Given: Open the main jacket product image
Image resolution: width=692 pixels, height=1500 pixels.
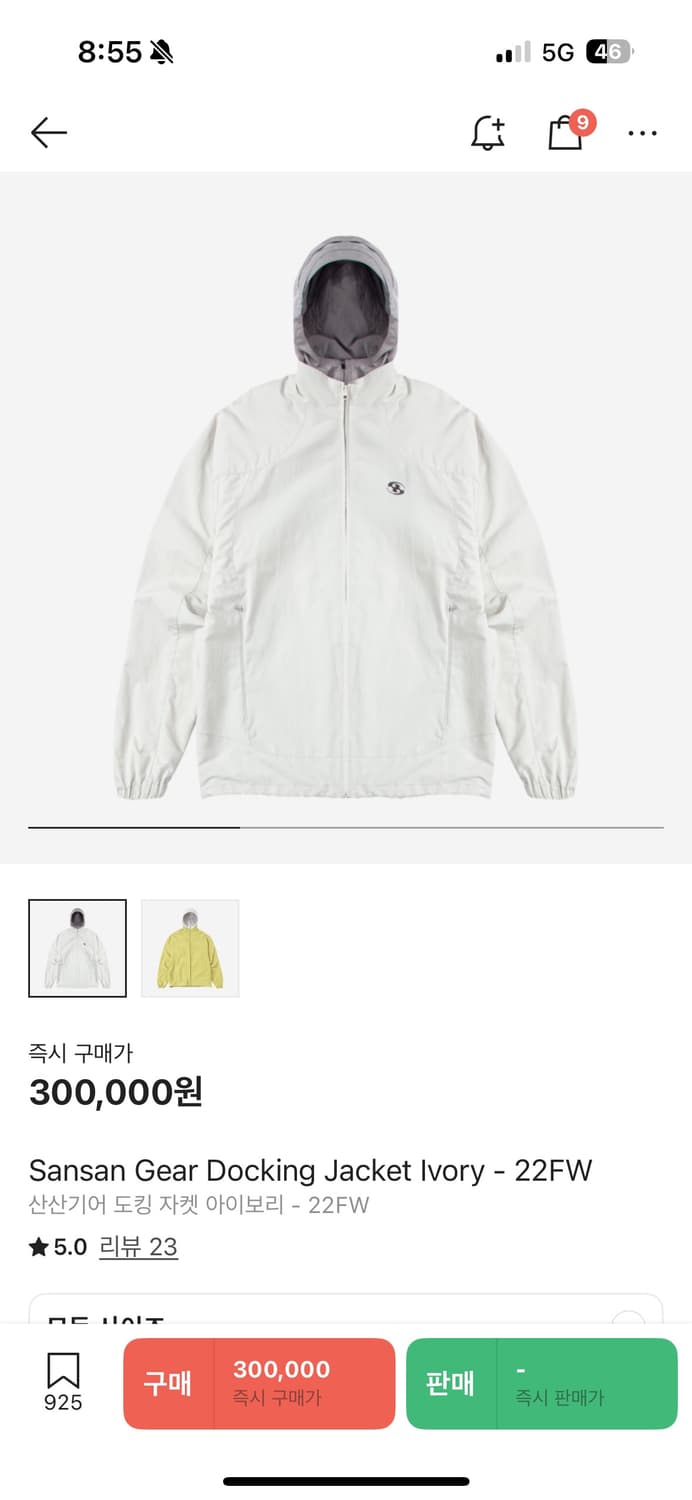Looking at the screenshot, I should pyautogui.click(x=346, y=518).
